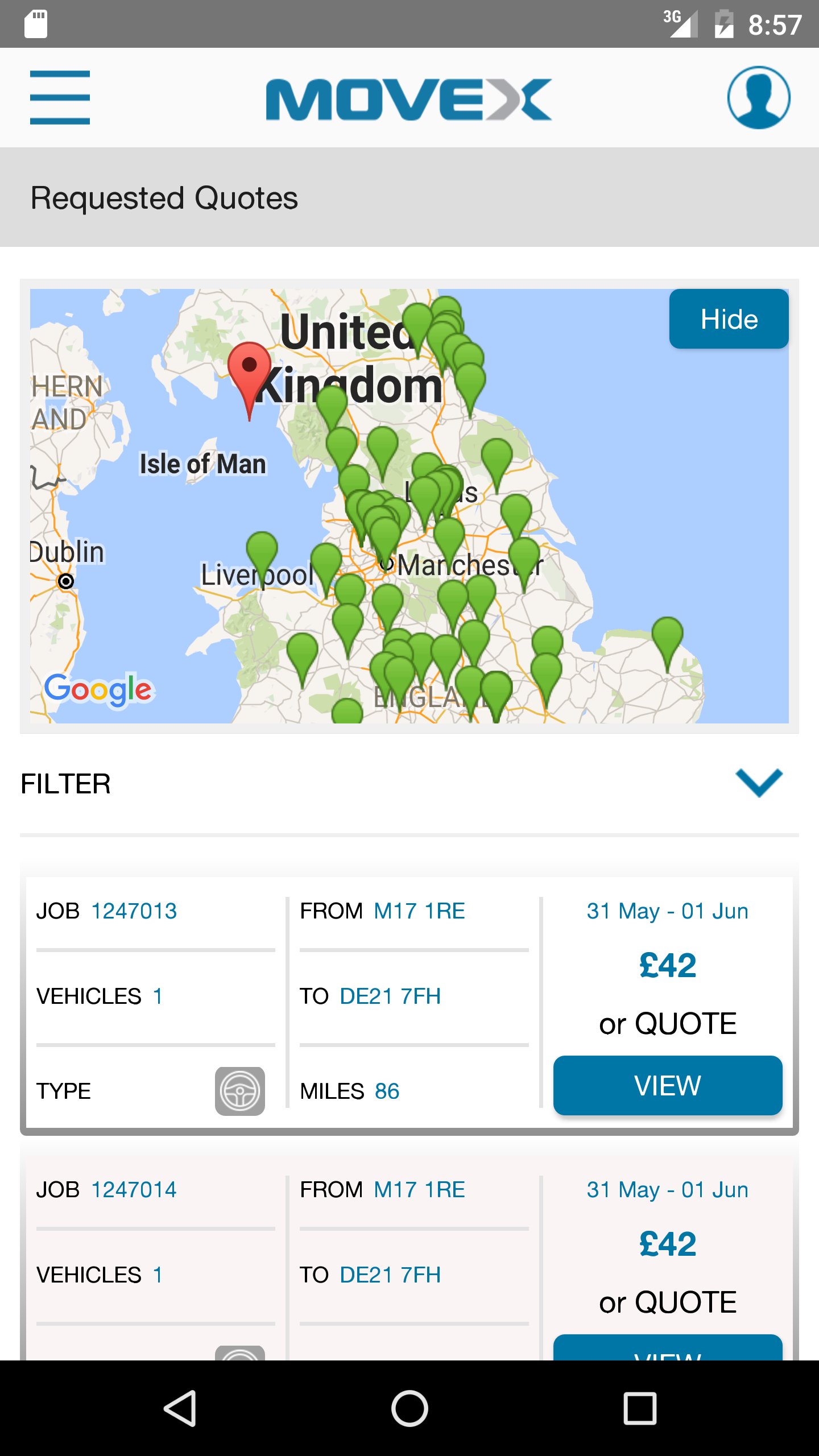Image resolution: width=819 pixels, height=1456 pixels.
Task: Hide the map view
Action: pos(729,318)
